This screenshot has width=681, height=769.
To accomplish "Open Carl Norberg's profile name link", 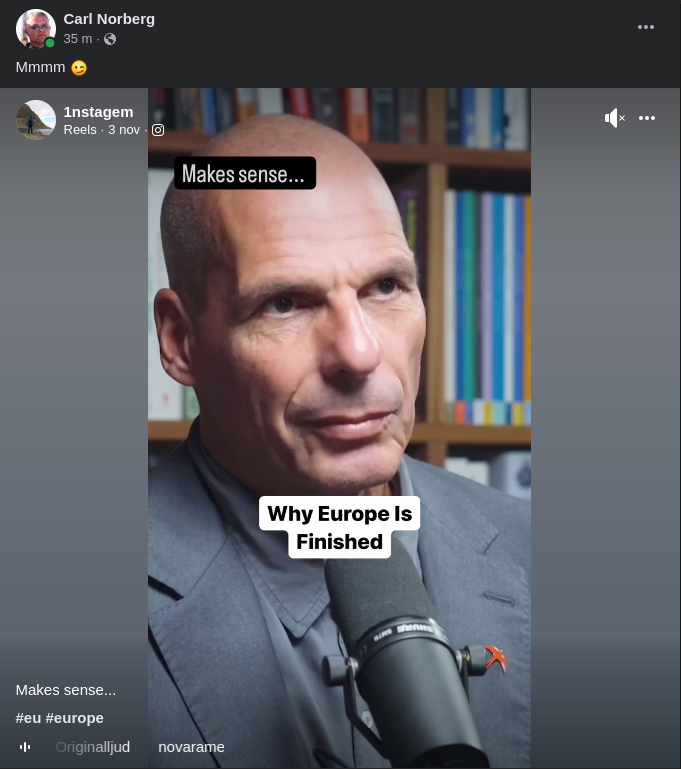I will (109, 19).
